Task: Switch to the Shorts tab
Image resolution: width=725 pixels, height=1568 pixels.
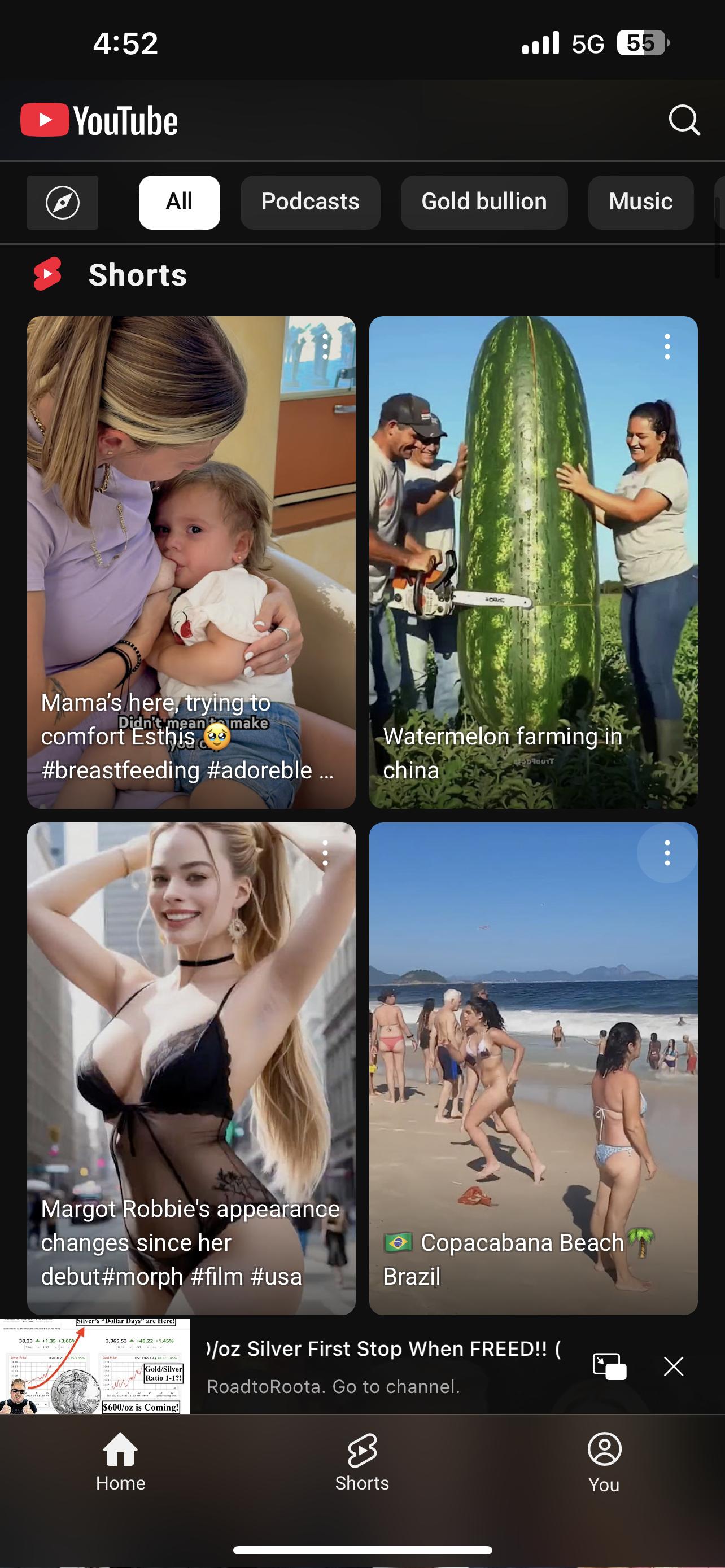Action: 362,1461
